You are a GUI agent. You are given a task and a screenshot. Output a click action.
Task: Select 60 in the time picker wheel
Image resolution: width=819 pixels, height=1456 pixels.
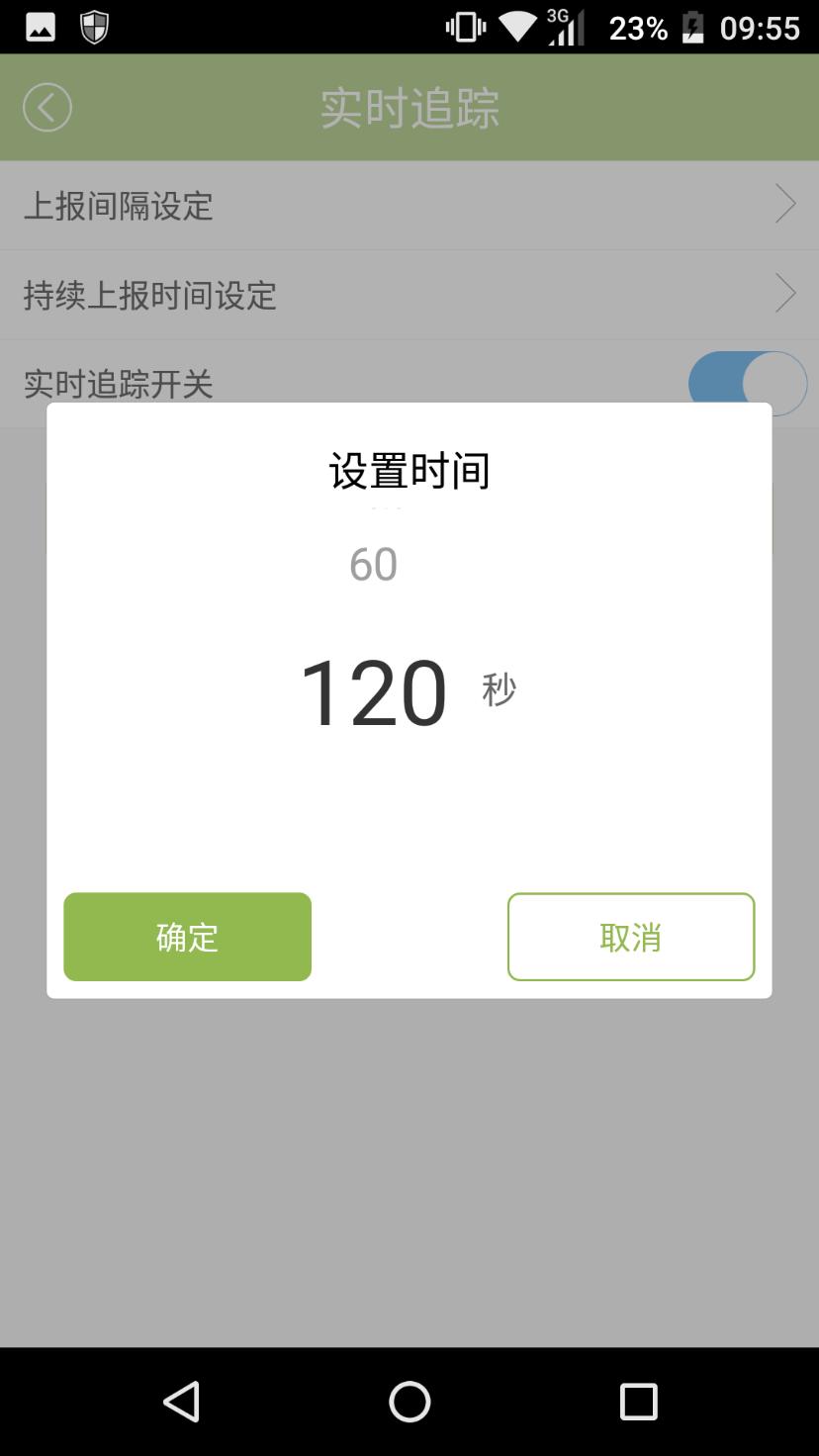tap(373, 563)
